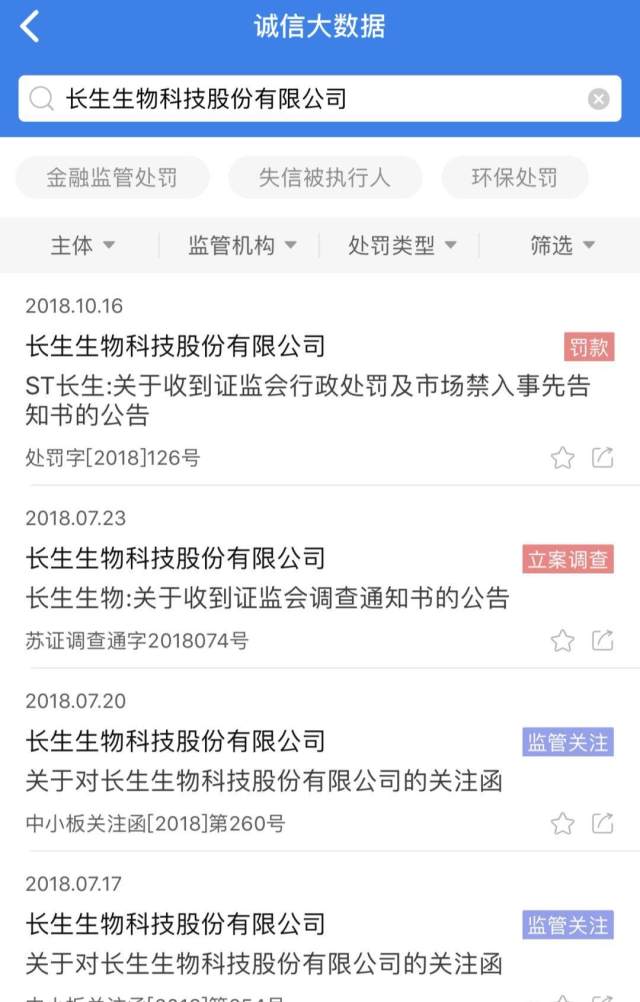Share the 苏证调查通字2018074号 record
640x1002 pixels.
[602, 640]
